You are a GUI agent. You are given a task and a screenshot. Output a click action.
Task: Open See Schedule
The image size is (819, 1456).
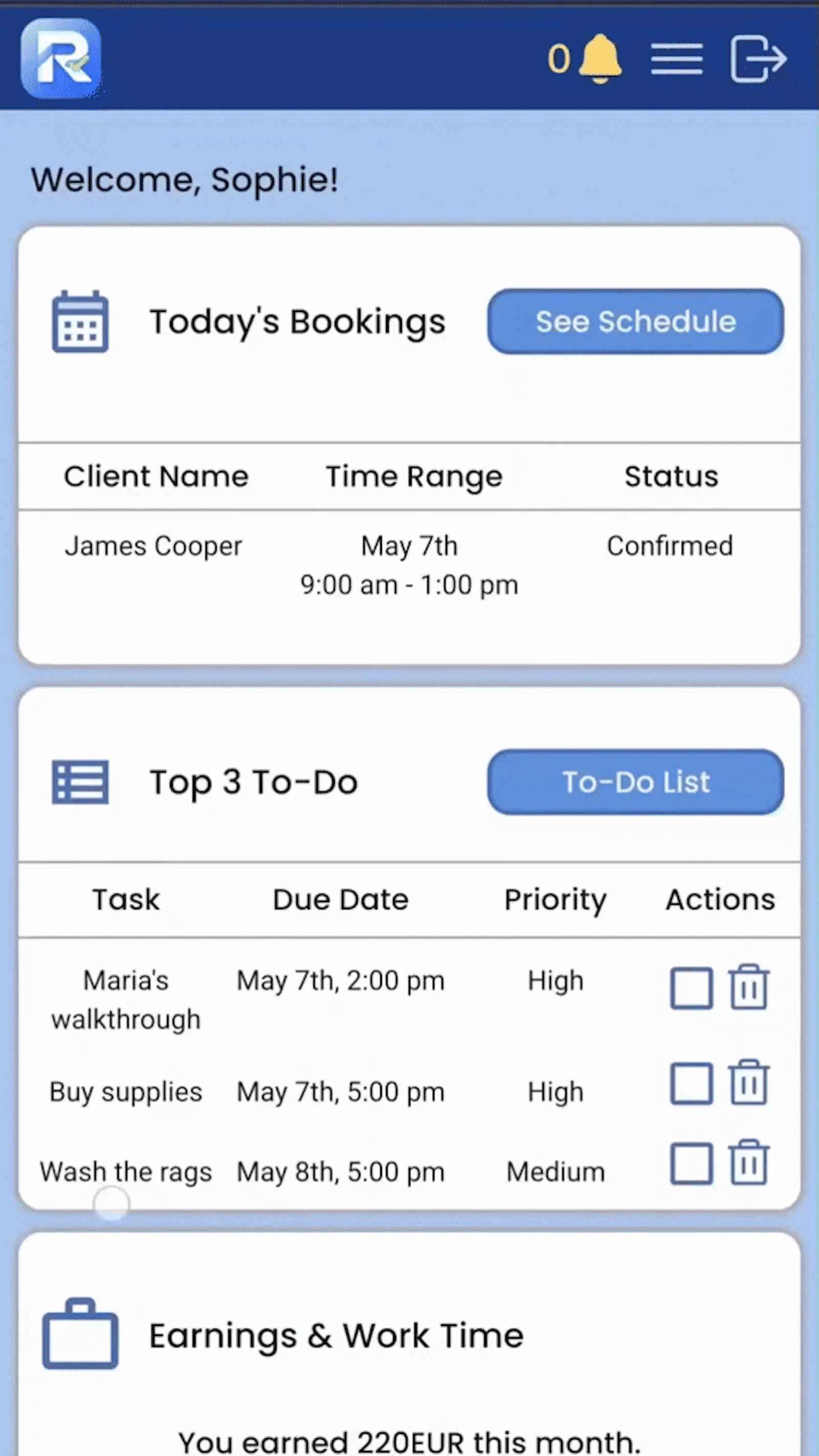(x=635, y=322)
